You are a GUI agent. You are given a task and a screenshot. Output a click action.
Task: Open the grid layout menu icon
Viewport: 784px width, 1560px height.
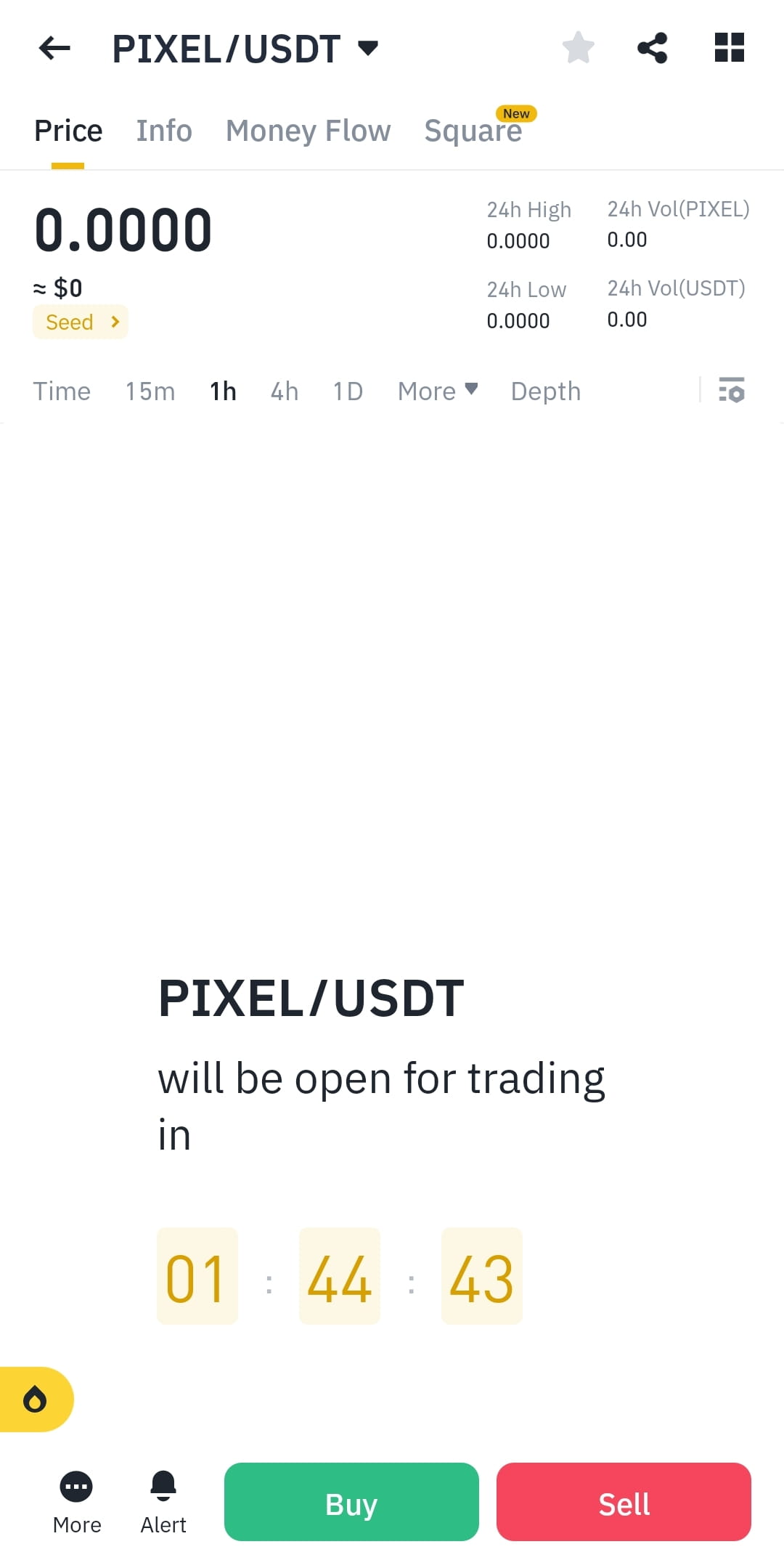(729, 48)
